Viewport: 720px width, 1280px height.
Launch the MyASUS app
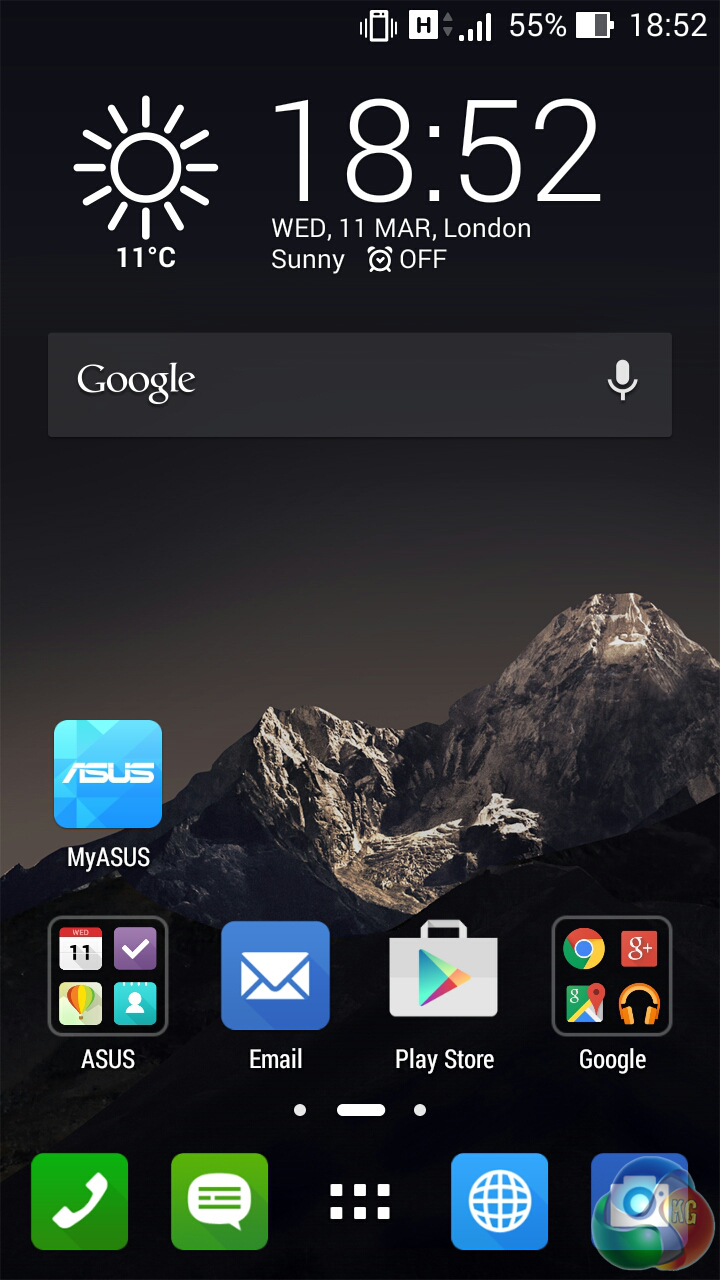(108, 775)
